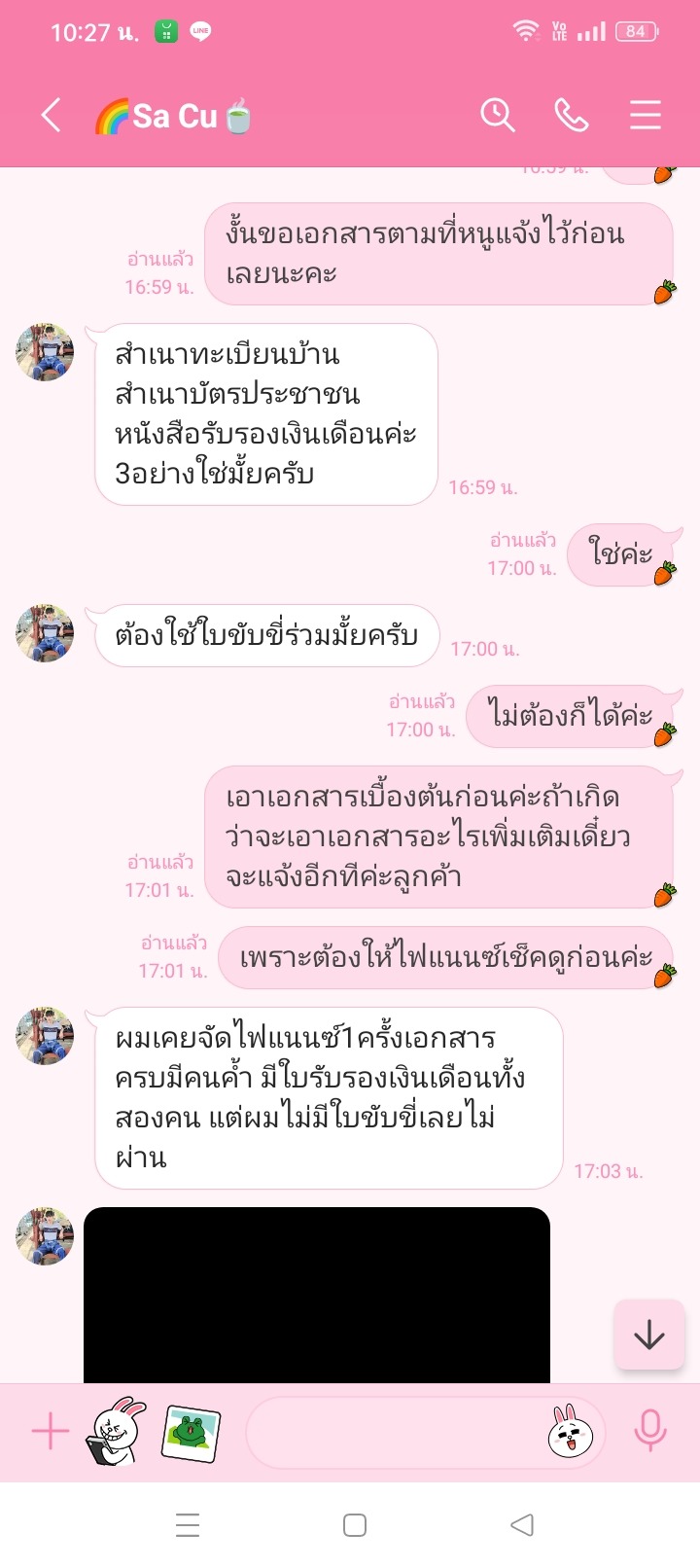Record a voice message
Image resolution: width=700 pixels, height=1568 pixels.
point(649,1432)
